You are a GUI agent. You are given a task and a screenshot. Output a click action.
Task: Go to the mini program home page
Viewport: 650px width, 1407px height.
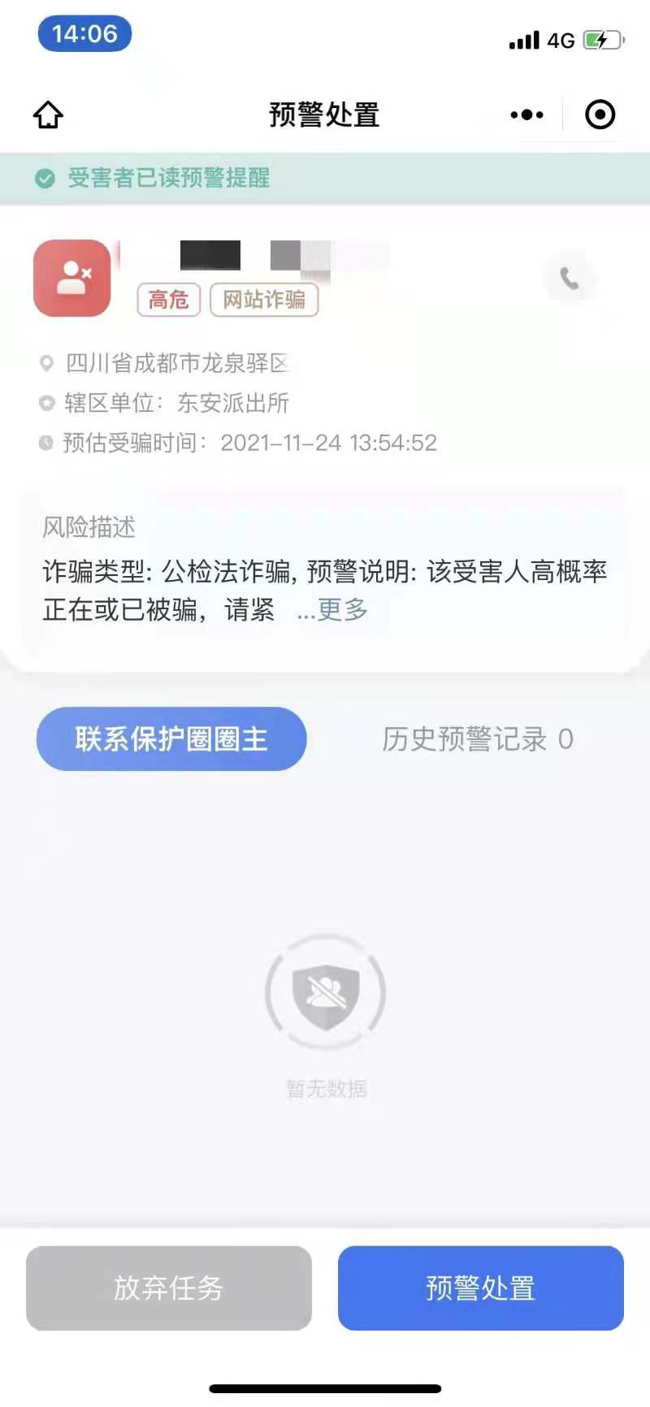coord(48,115)
